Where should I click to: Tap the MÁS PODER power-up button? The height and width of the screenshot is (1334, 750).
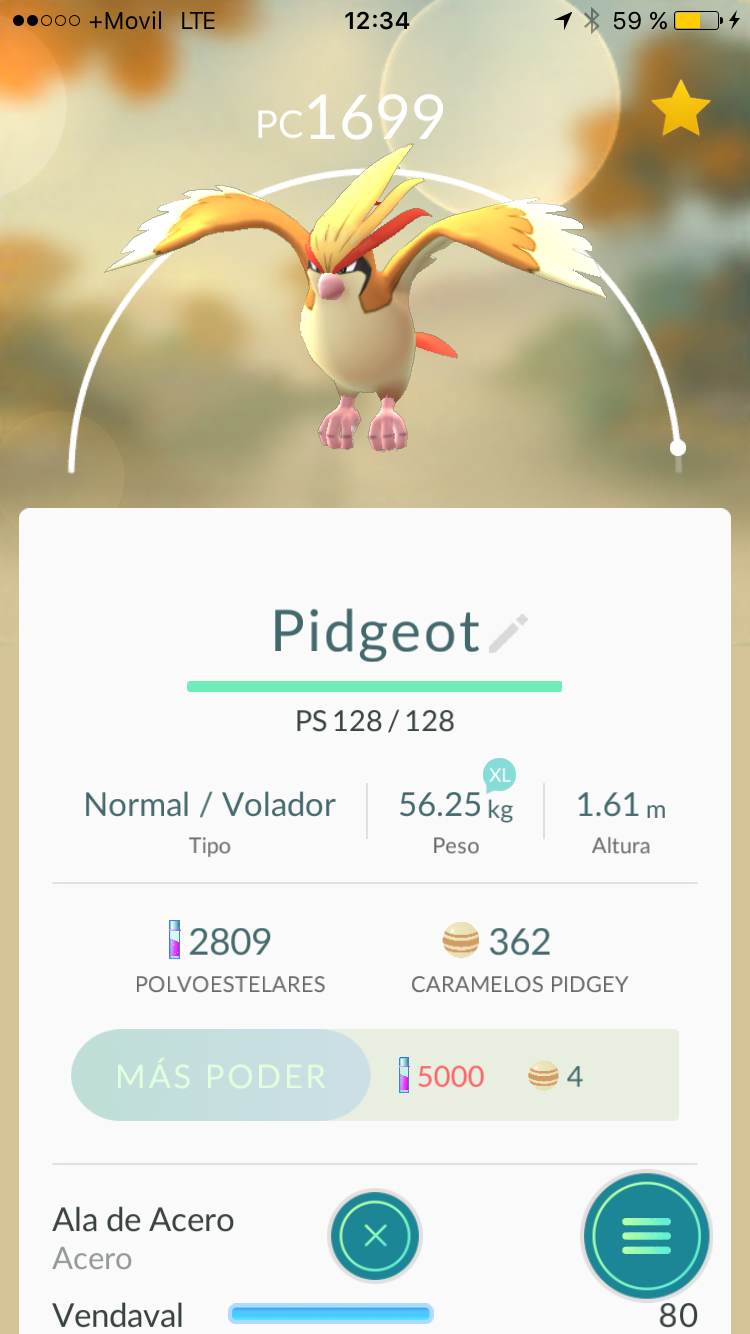pos(221,1076)
